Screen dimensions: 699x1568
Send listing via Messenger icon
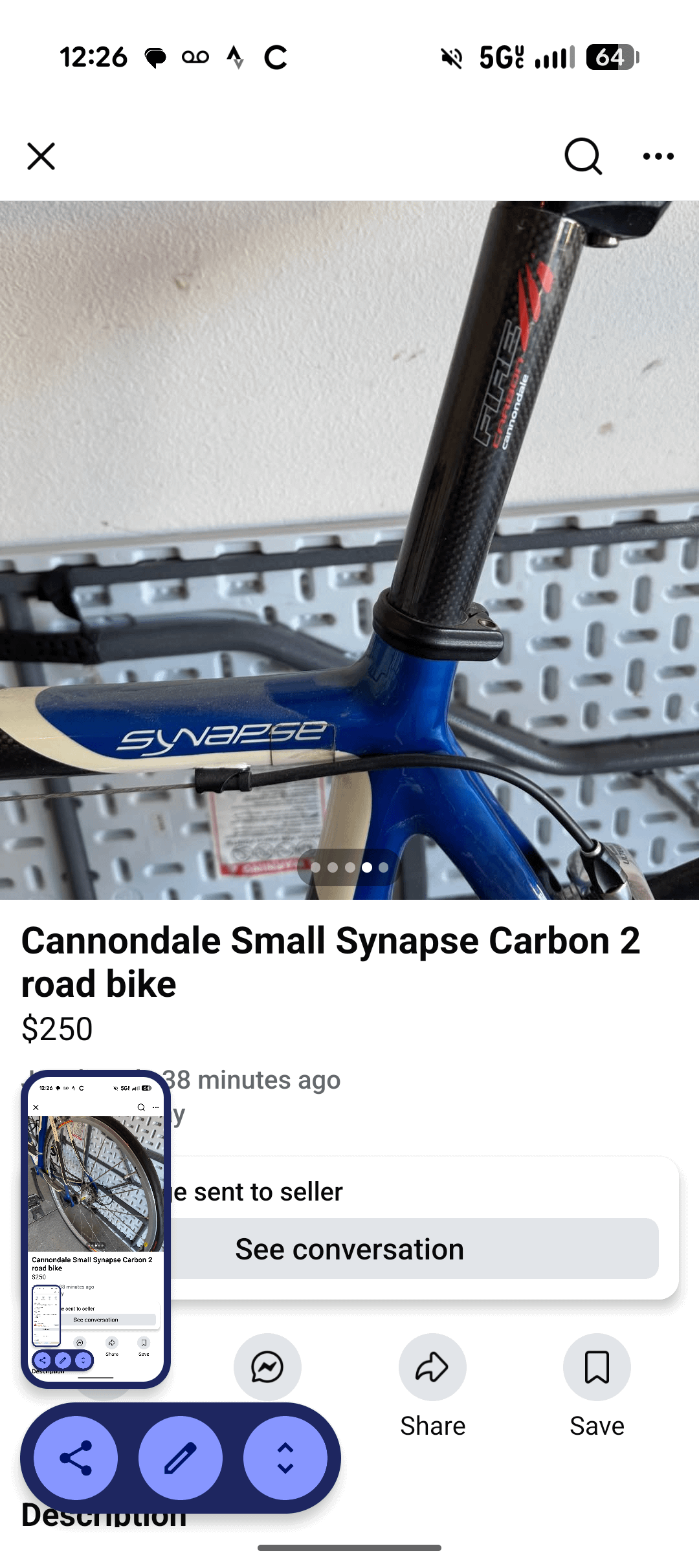[x=267, y=1367]
